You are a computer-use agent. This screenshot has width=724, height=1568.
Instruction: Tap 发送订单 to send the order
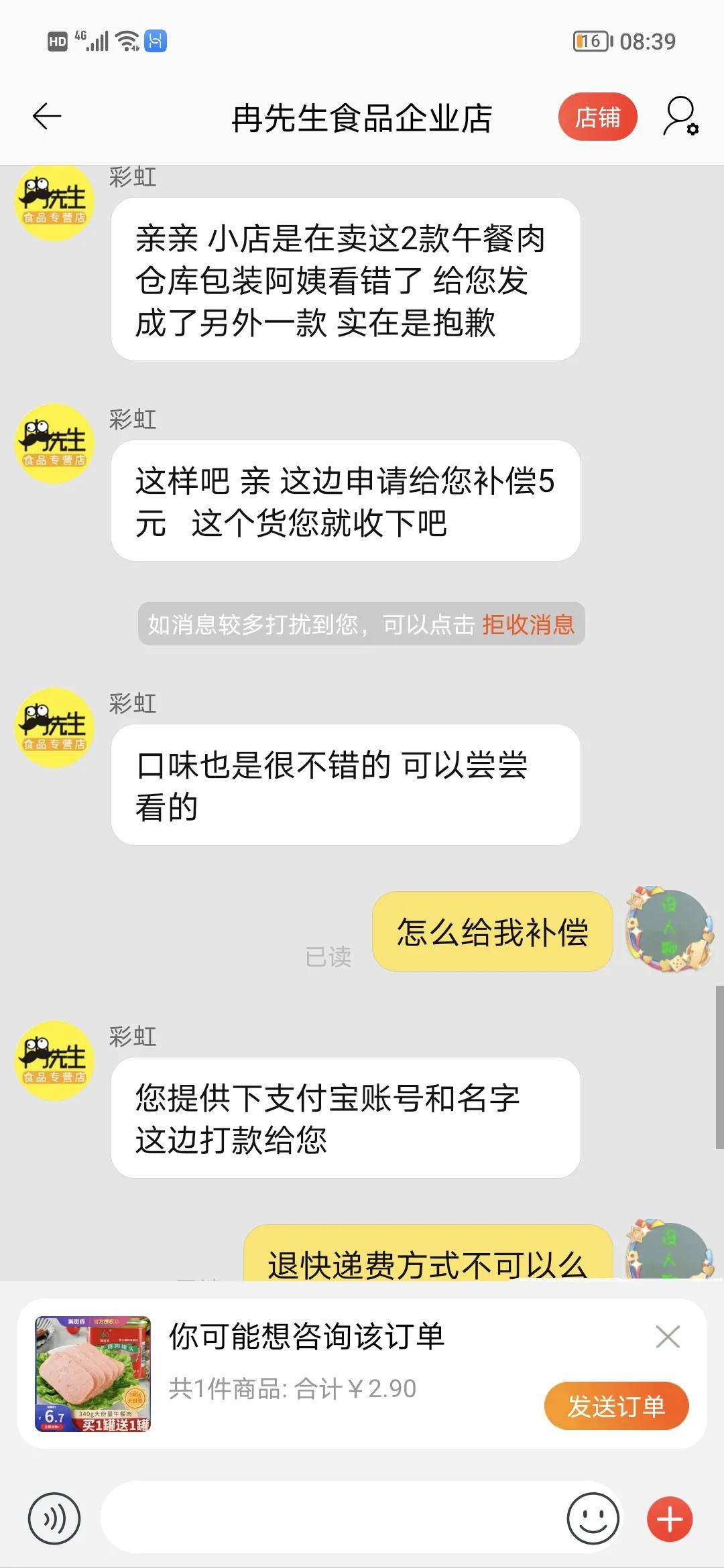pos(617,1407)
